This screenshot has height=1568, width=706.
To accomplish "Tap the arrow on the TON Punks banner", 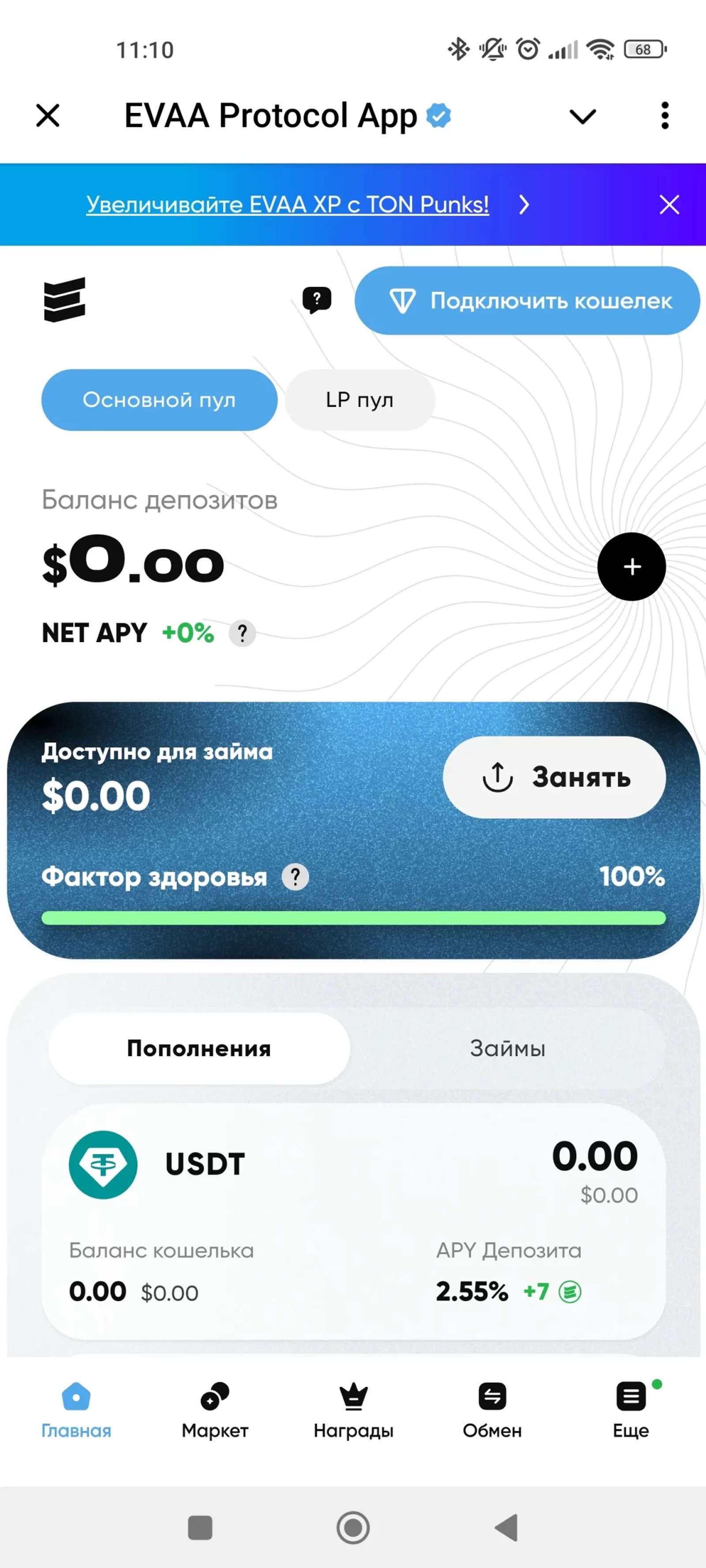I will pyautogui.click(x=525, y=205).
